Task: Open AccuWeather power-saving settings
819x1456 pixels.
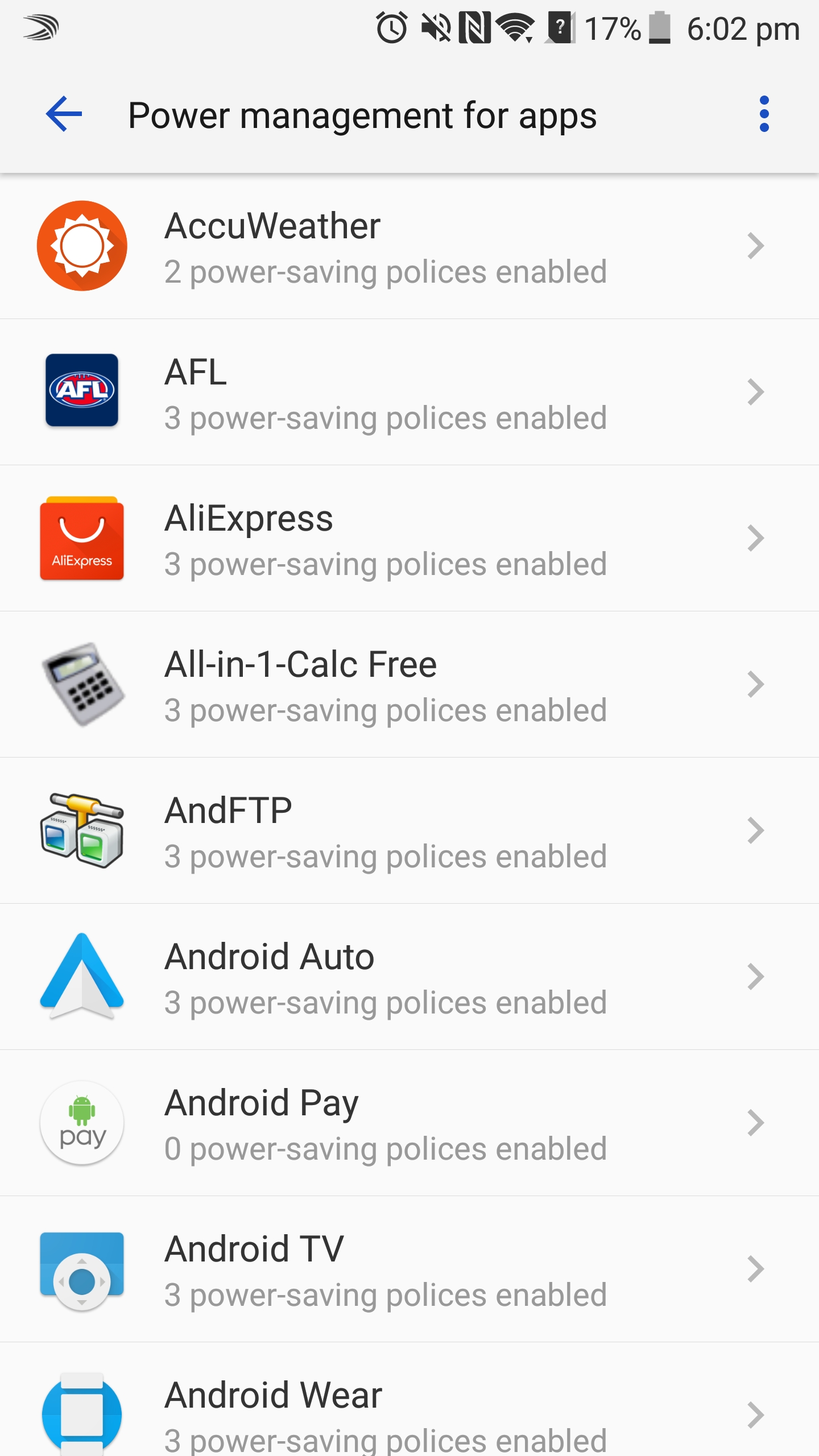Action: point(409,246)
